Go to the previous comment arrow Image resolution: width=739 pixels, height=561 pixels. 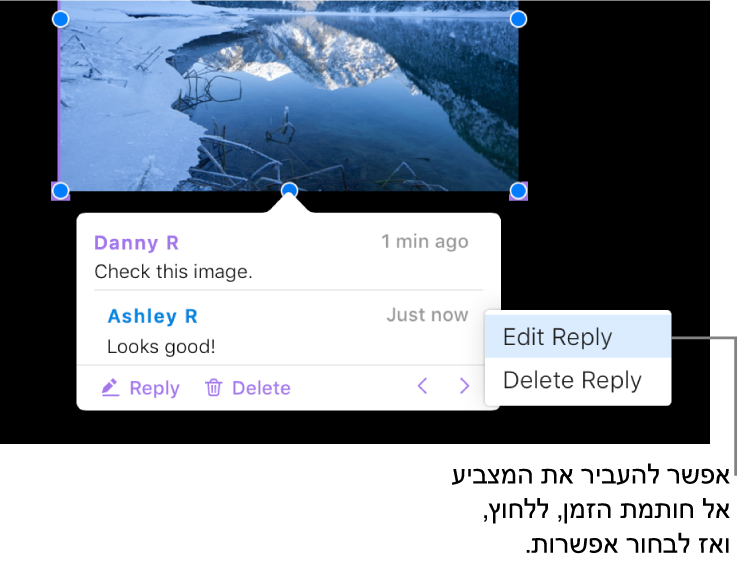[x=422, y=386]
